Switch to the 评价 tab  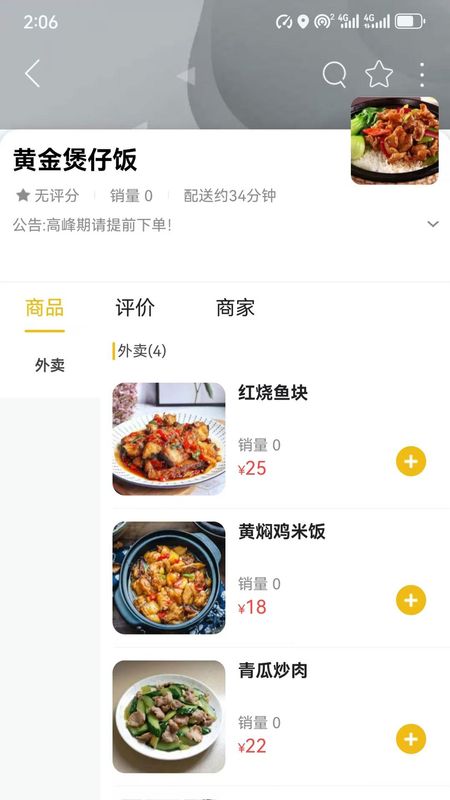coord(135,308)
